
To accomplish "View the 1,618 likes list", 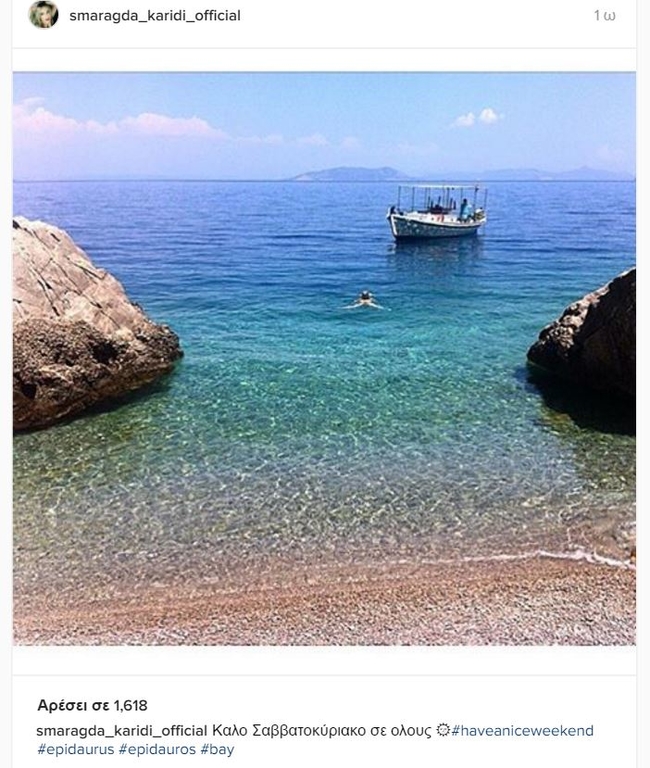I will (x=92, y=706).
